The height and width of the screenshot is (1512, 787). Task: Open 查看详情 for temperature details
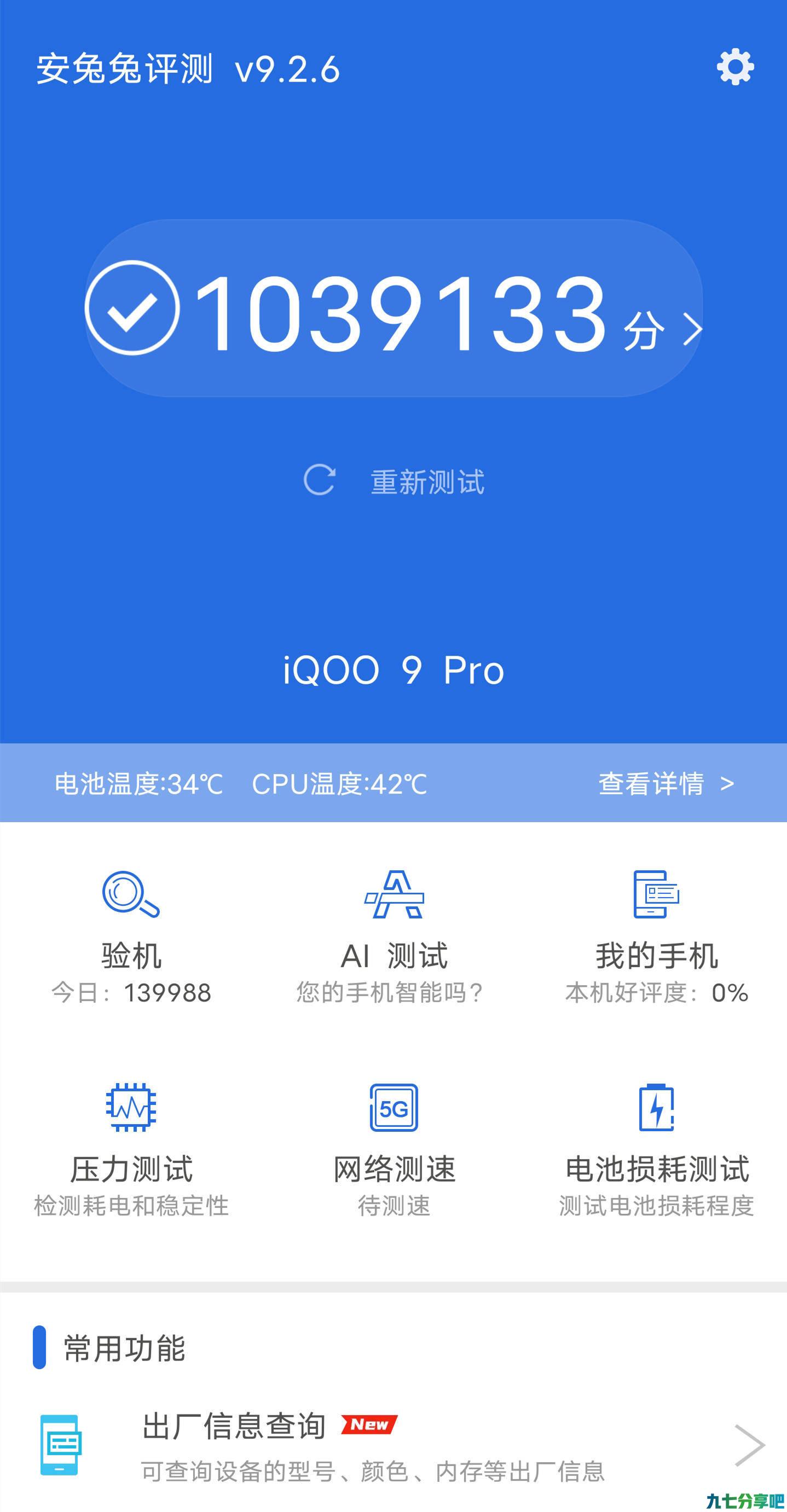click(x=666, y=783)
